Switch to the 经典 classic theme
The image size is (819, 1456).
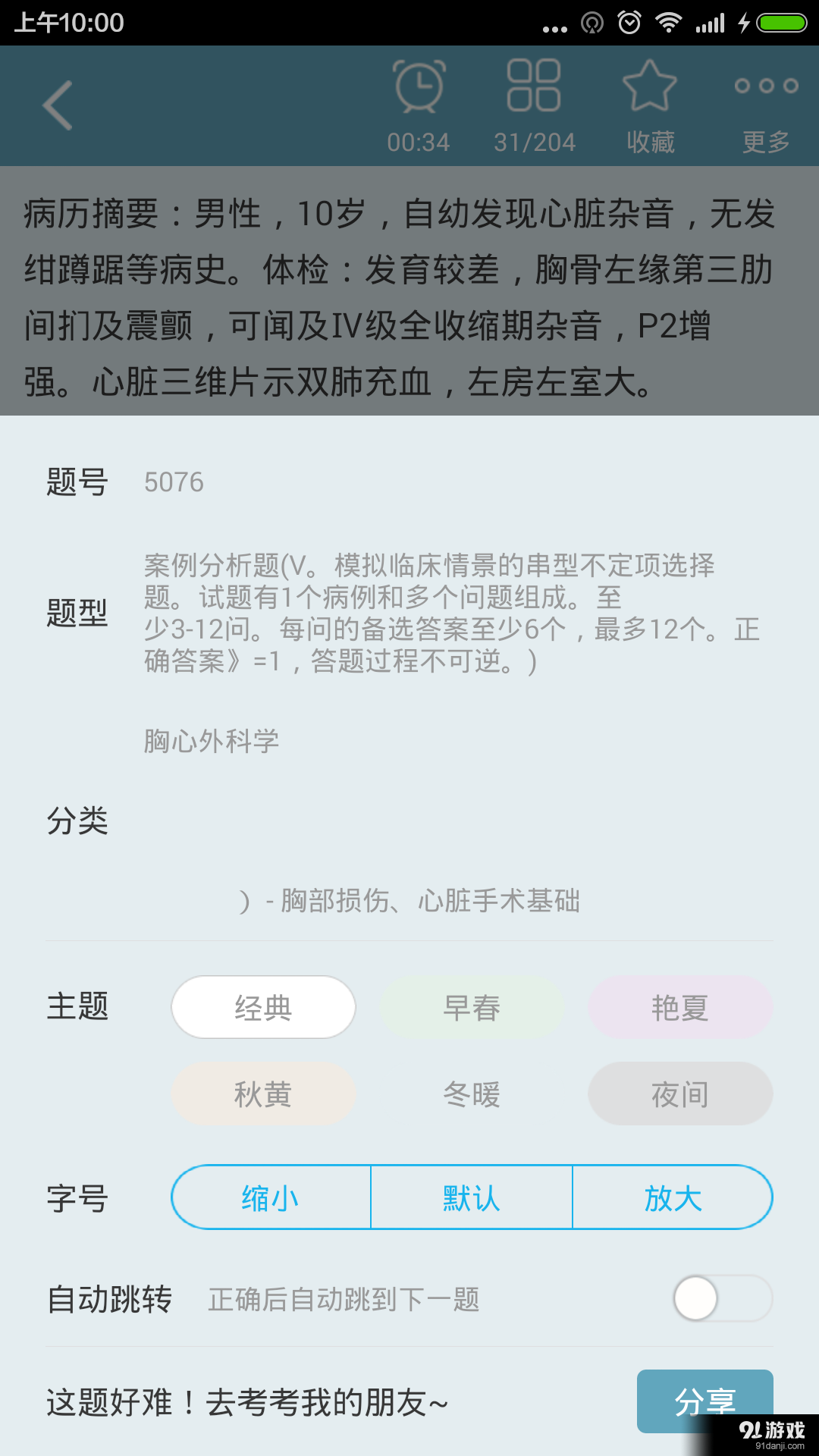pyautogui.click(x=263, y=1006)
